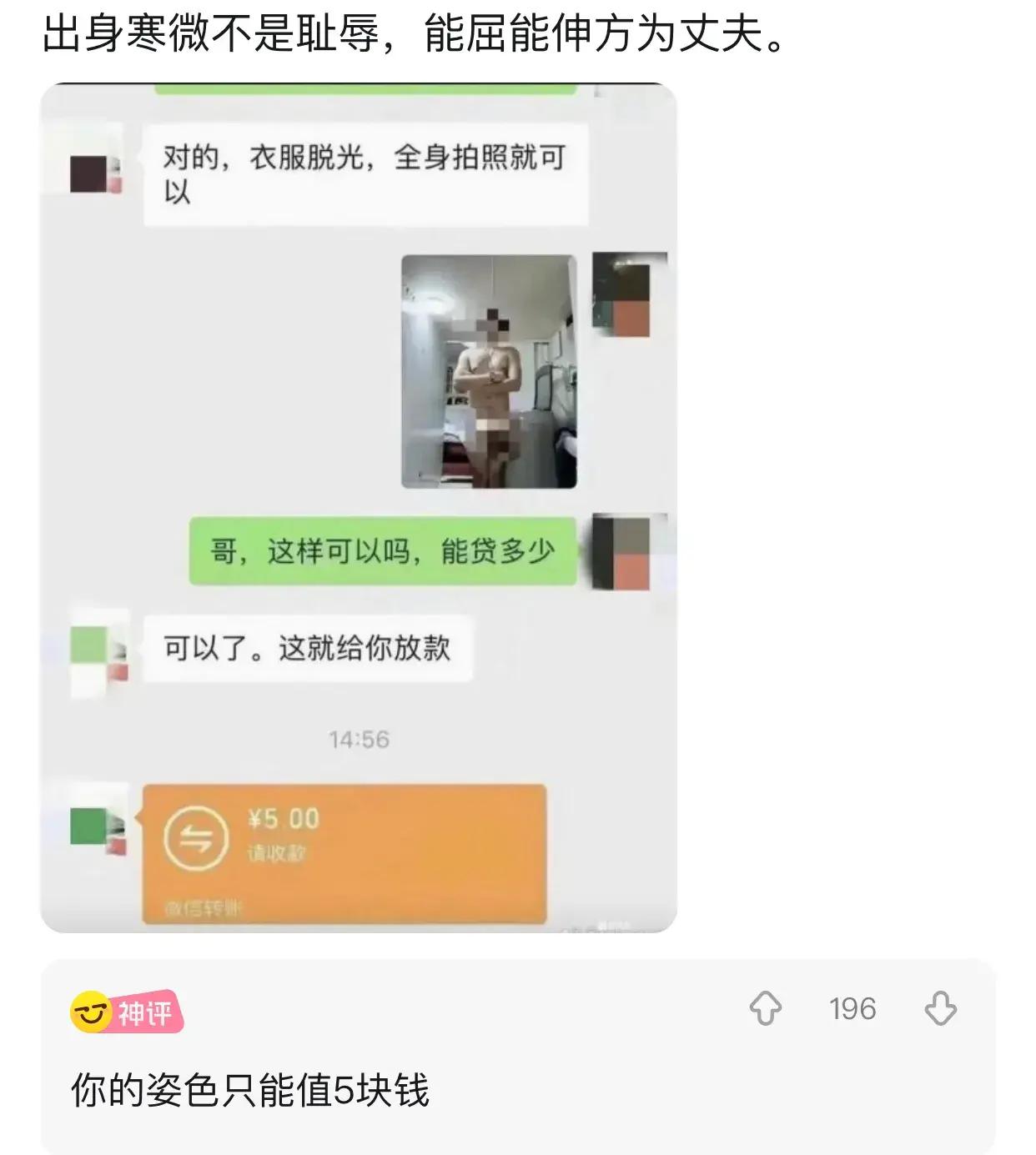Image resolution: width=1036 pixels, height=1155 pixels.
Task: Upvote the 神评 top comment
Action: click(x=765, y=1008)
